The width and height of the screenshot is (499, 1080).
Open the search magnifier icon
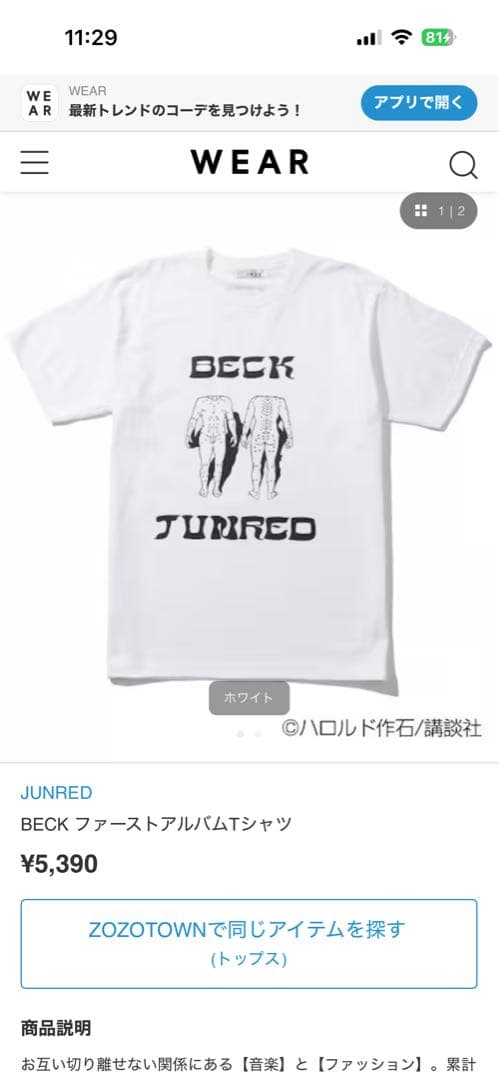click(x=462, y=165)
